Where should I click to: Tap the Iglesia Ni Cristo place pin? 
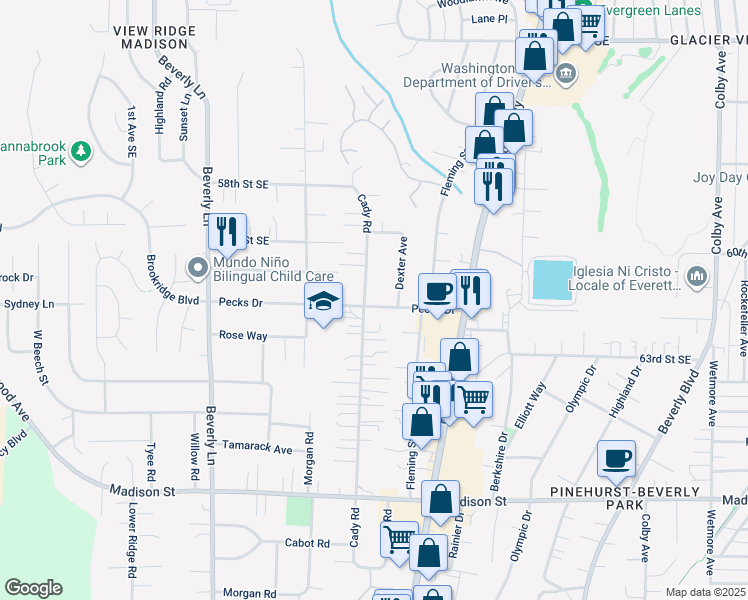(x=697, y=277)
